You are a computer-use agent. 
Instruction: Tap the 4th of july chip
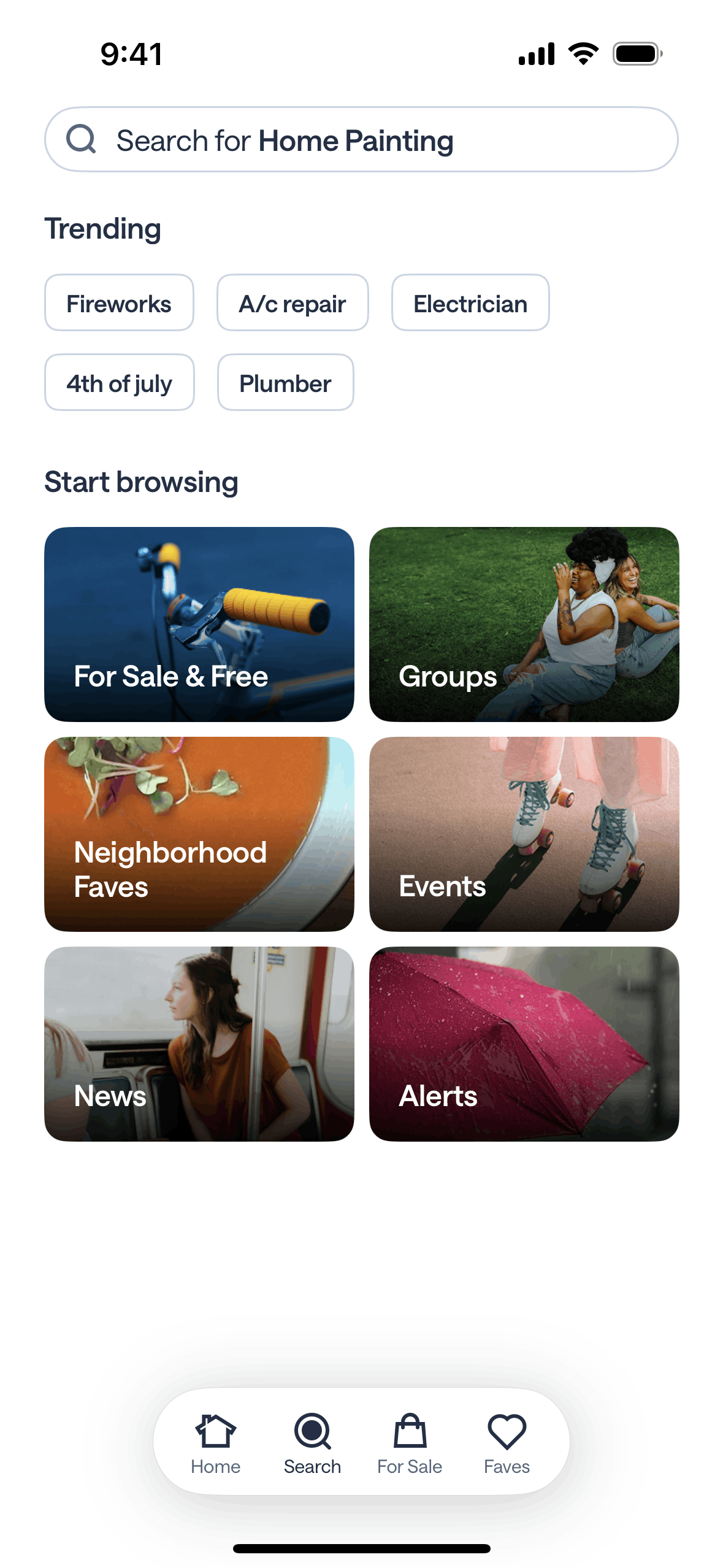tap(119, 383)
